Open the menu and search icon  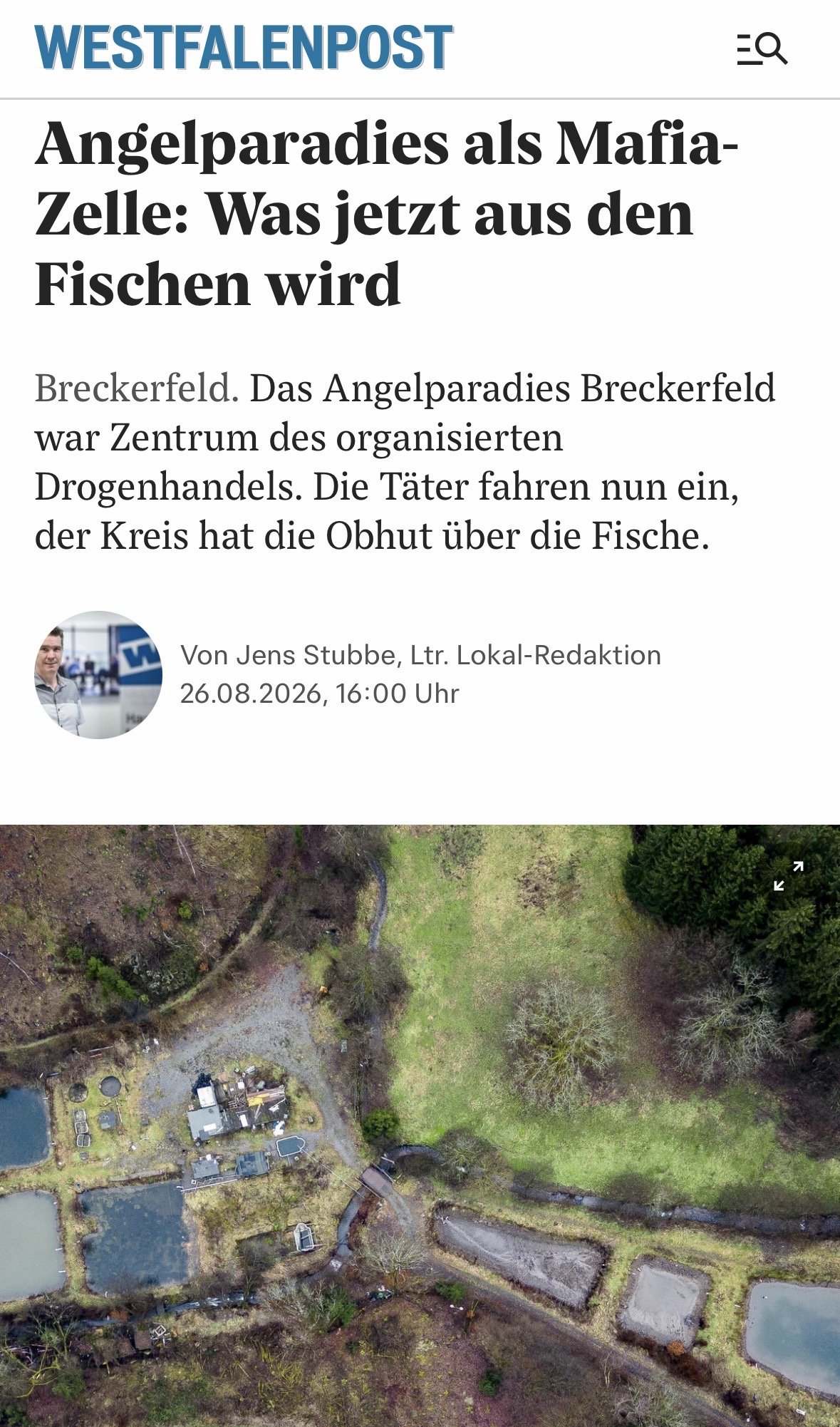click(762, 49)
